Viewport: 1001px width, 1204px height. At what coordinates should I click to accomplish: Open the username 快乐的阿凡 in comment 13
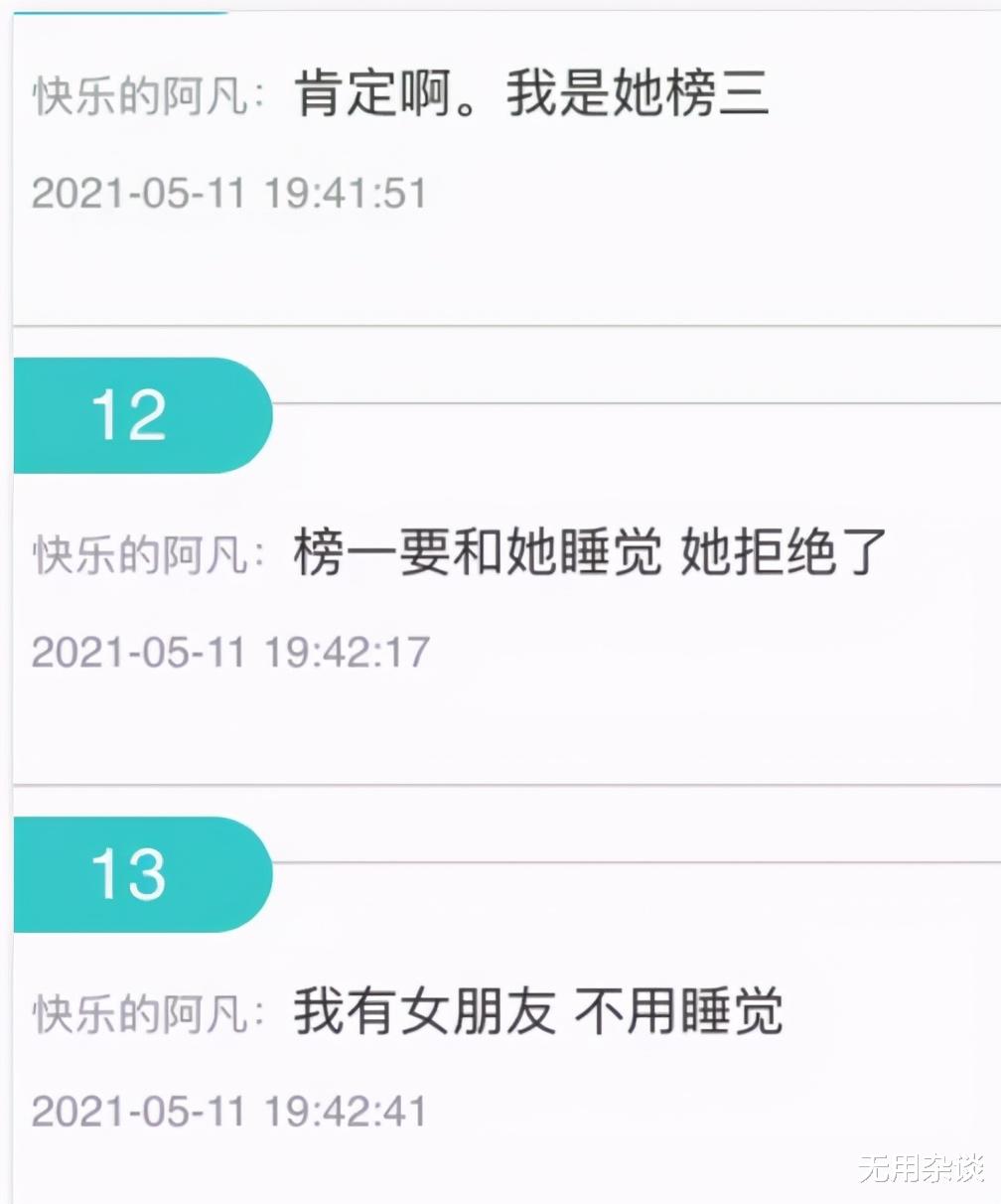point(139,1013)
